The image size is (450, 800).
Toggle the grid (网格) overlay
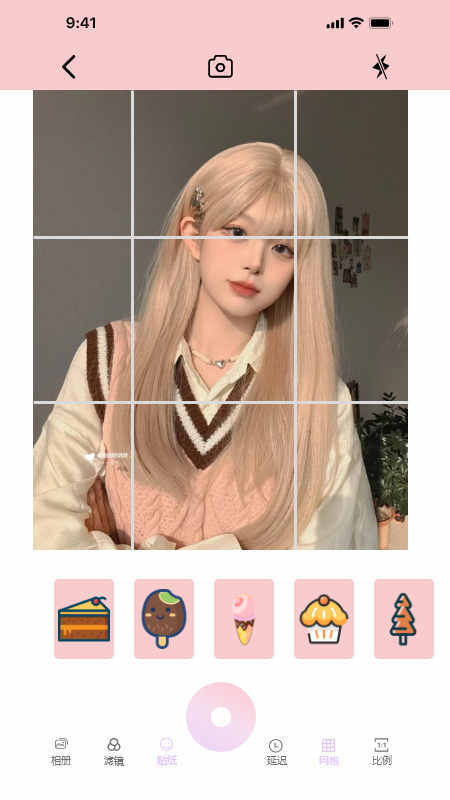point(329,752)
